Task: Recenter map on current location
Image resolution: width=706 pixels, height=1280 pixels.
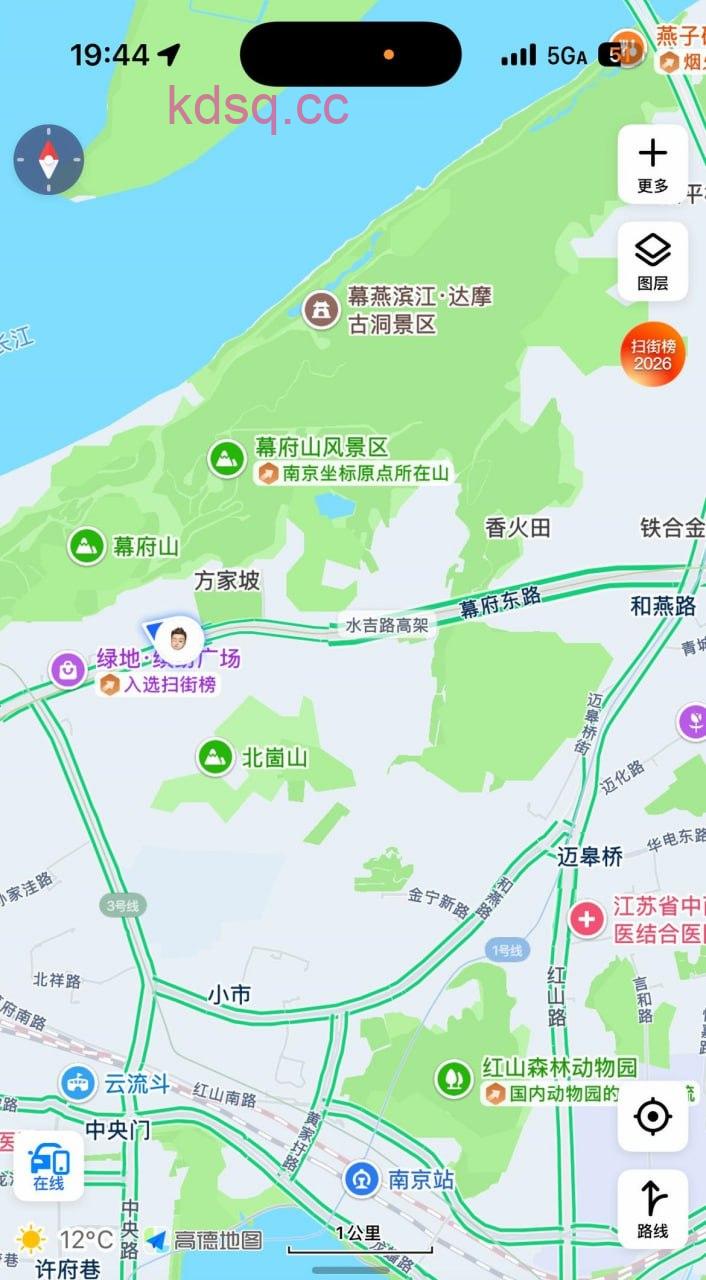Action: coord(652,1115)
